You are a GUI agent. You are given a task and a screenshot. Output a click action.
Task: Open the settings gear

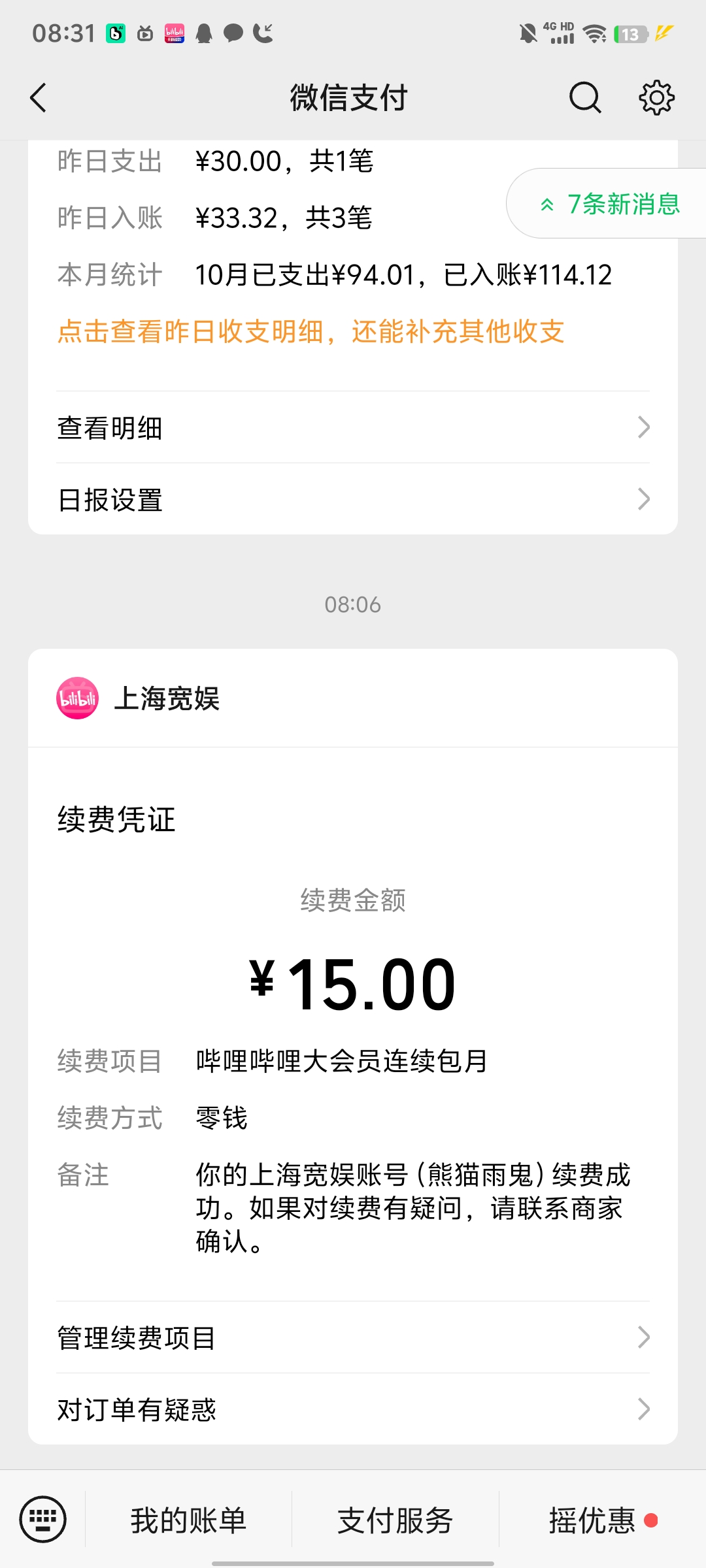(656, 98)
